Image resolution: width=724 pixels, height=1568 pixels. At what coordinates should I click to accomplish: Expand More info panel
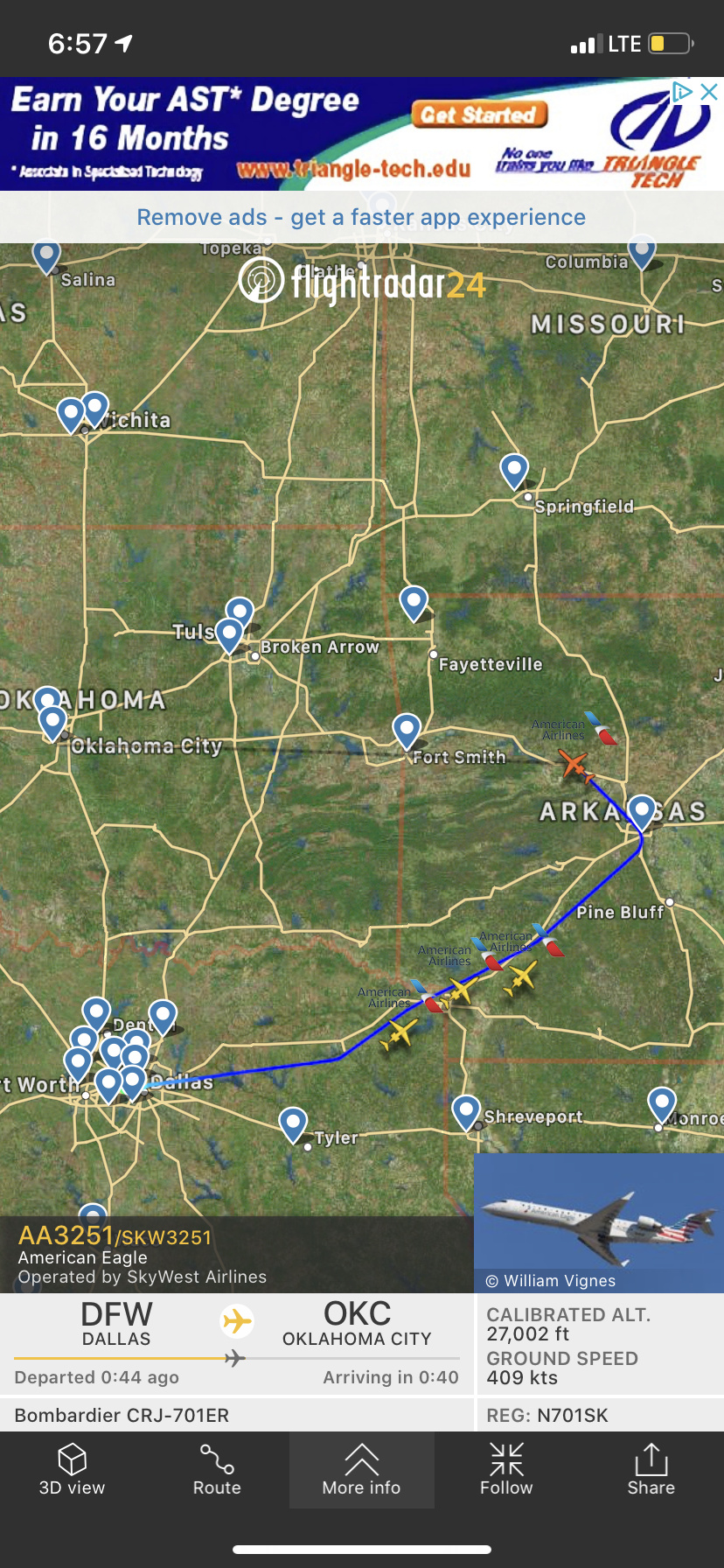click(361, 1470)
